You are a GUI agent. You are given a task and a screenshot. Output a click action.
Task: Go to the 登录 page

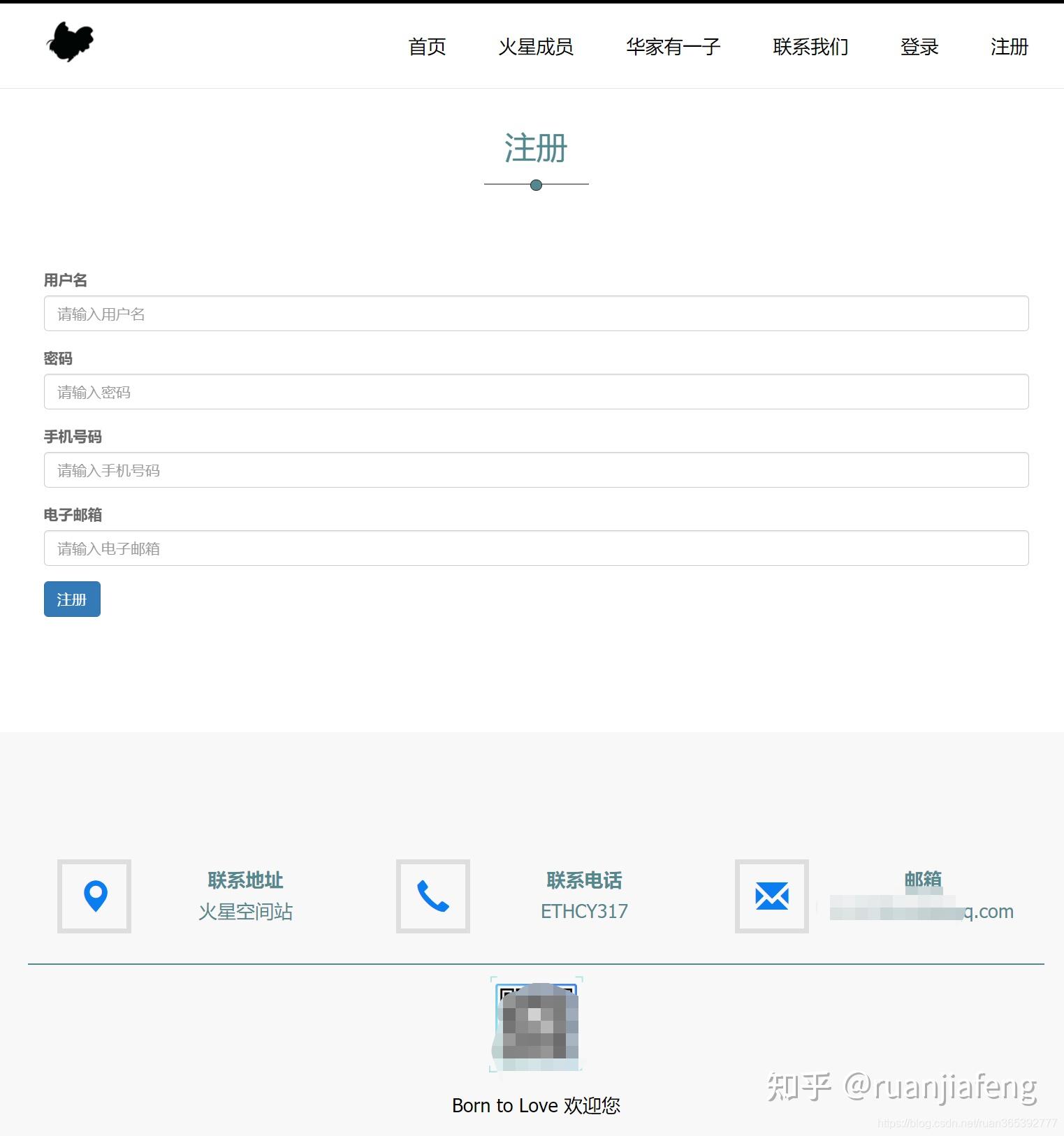tap(919, 47)
